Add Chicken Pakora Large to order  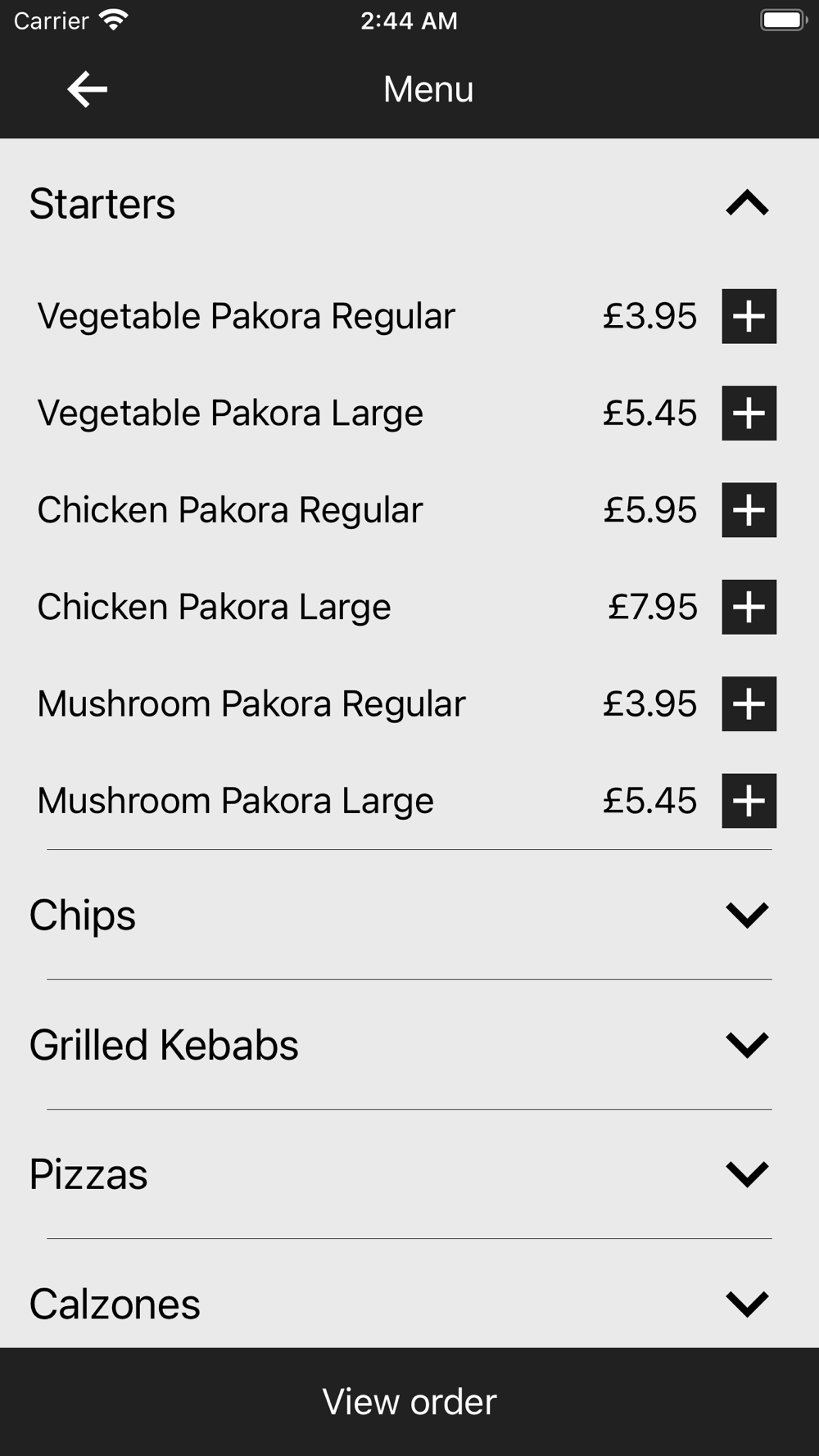coord(749,607)
